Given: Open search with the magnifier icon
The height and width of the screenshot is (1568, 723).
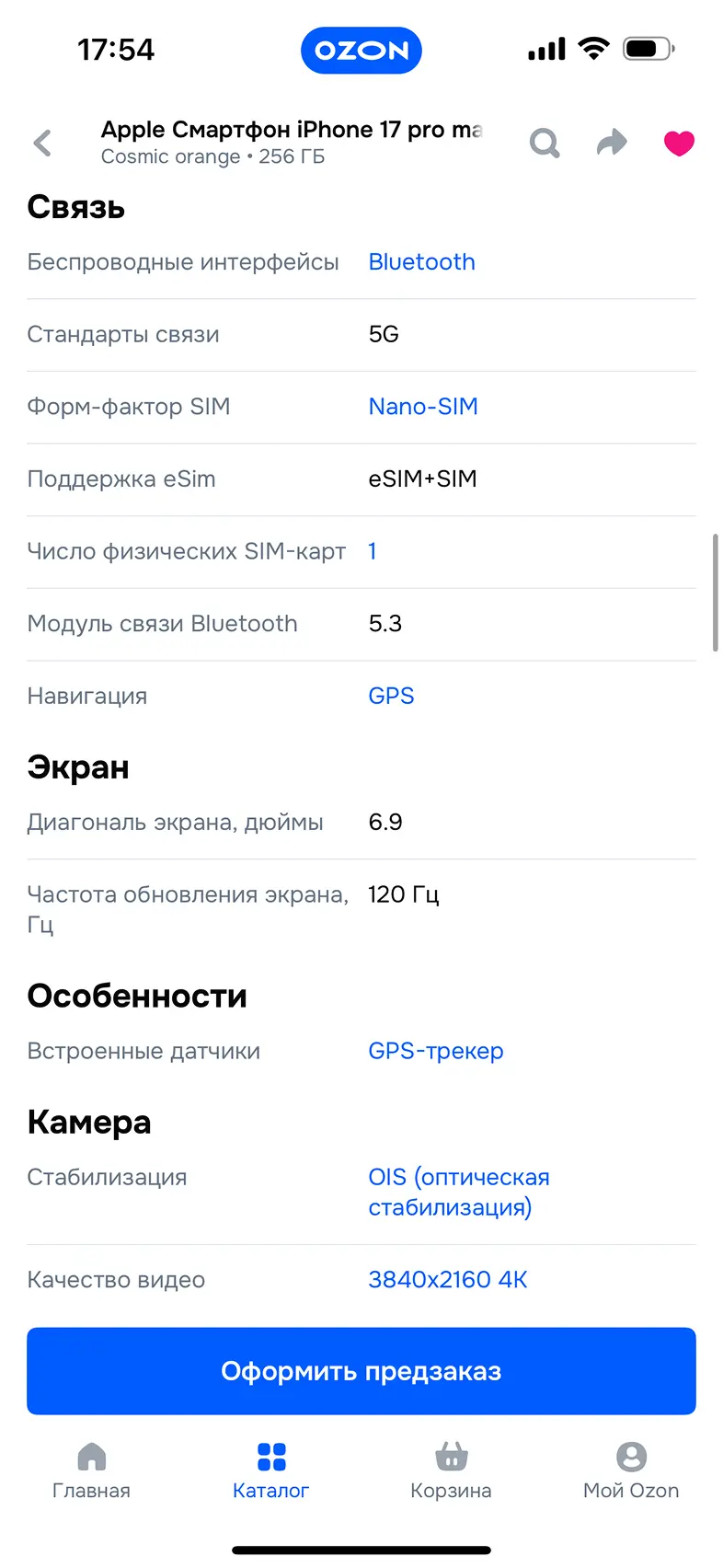Looking at the screenshot, I should click(x=545, y=143).
